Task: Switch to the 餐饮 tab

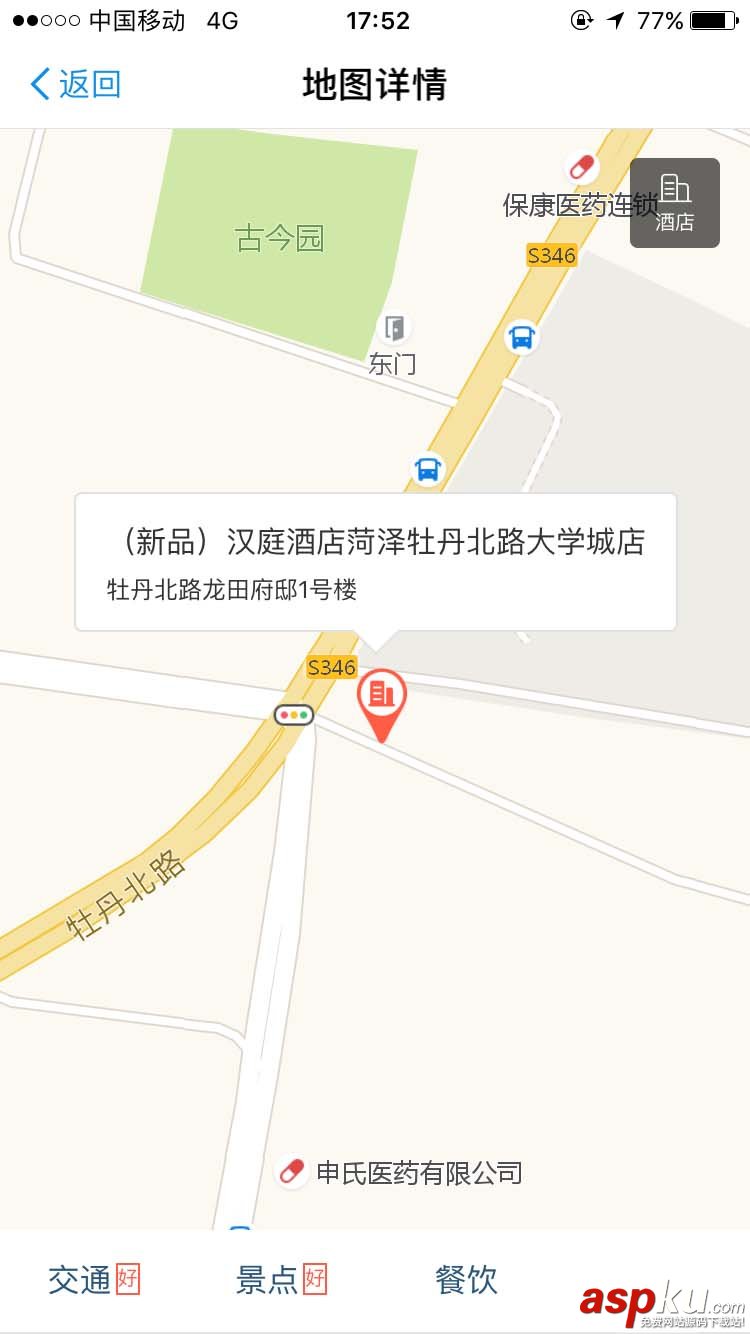Action: [466, 1279]
